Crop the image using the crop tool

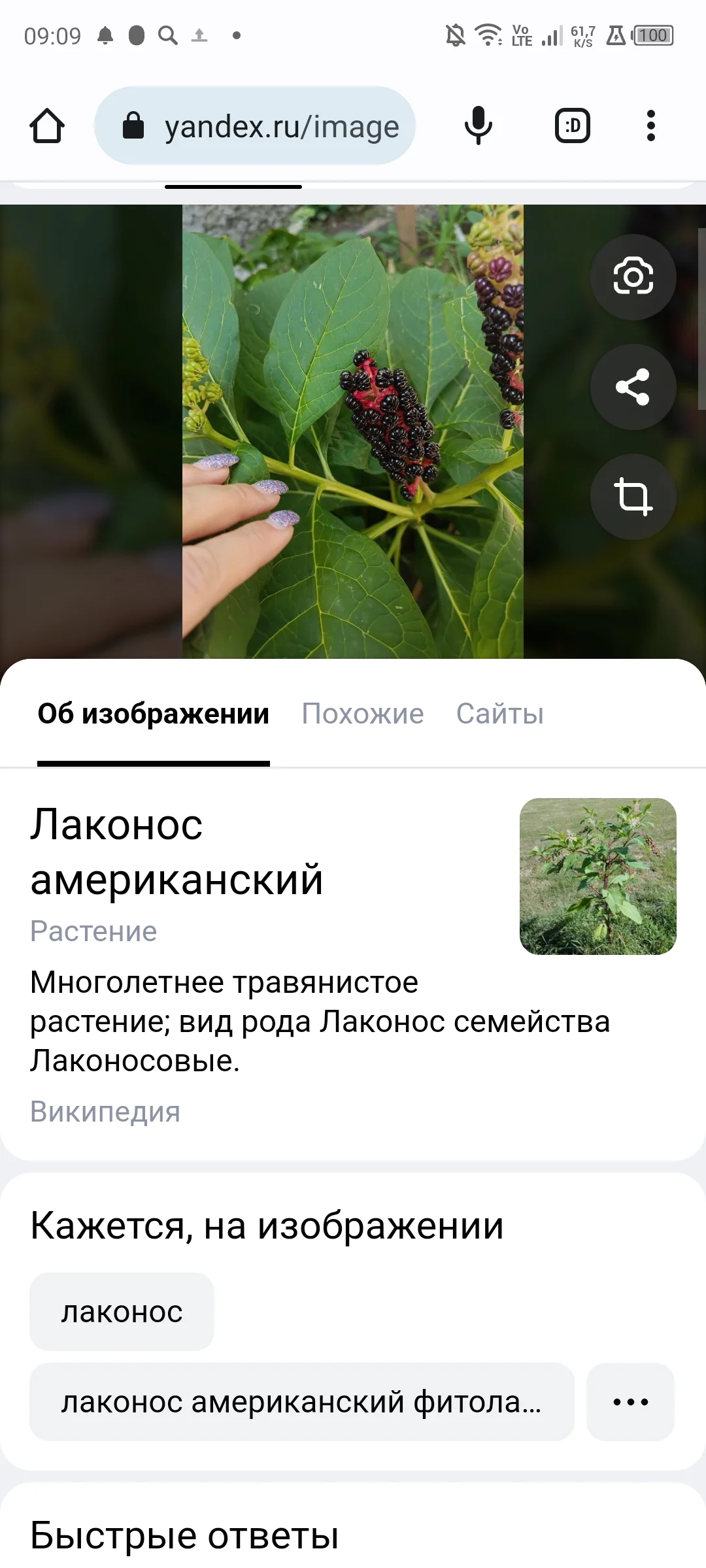coord(633,497)
